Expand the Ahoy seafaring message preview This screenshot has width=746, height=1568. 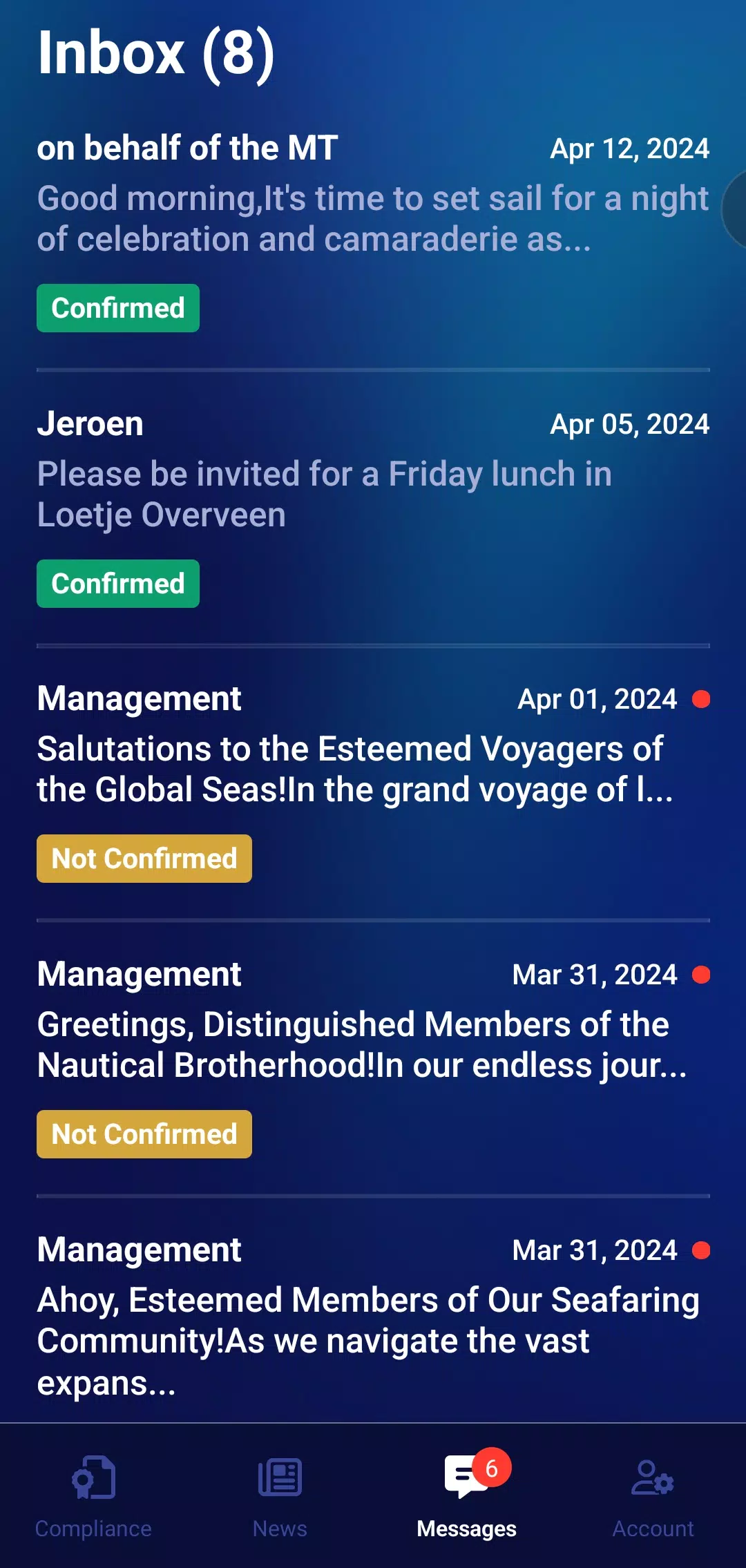[366, 1340]
